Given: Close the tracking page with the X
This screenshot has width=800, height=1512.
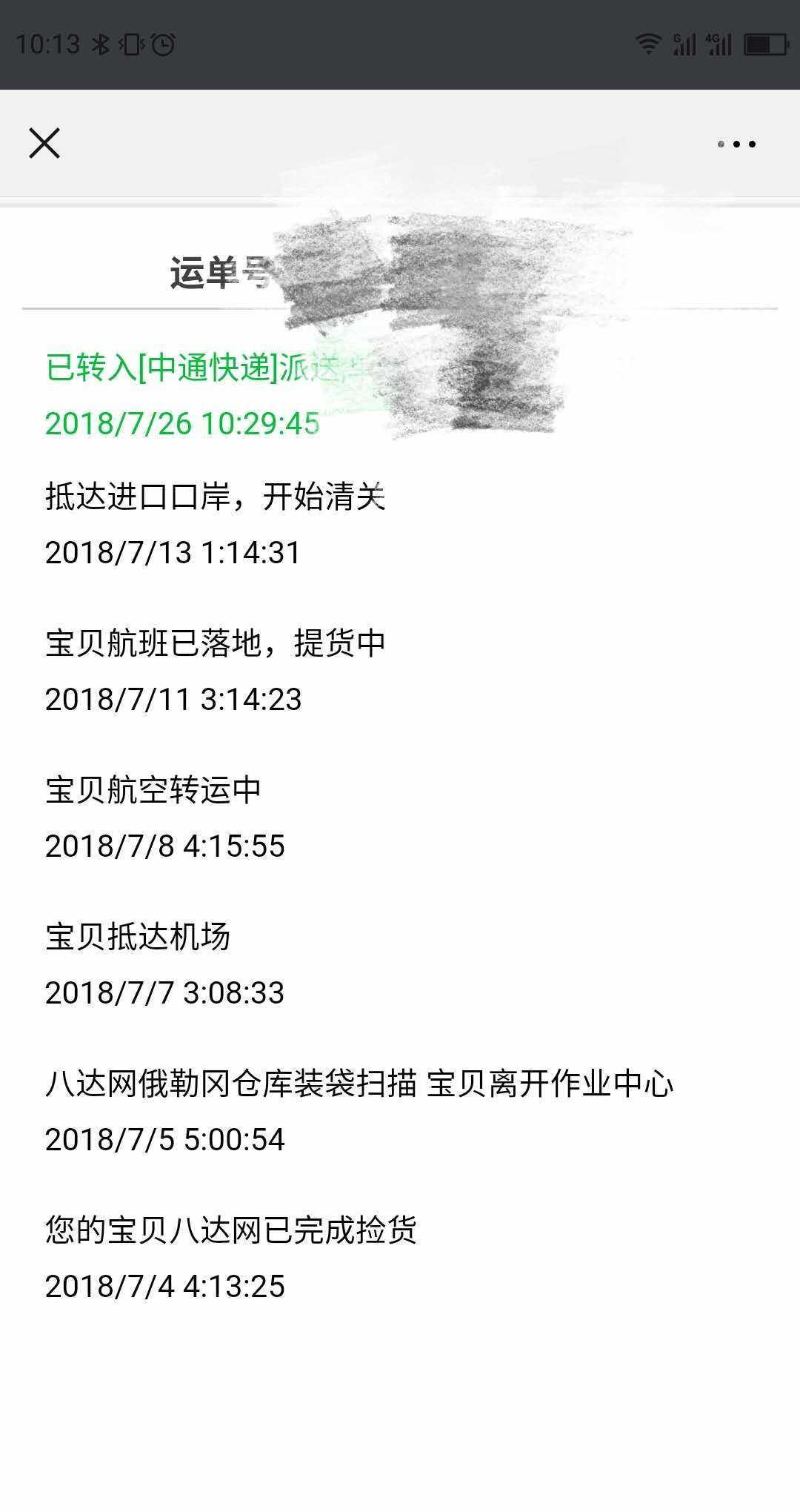Looking at the screenshot, I should pos(44,143).
